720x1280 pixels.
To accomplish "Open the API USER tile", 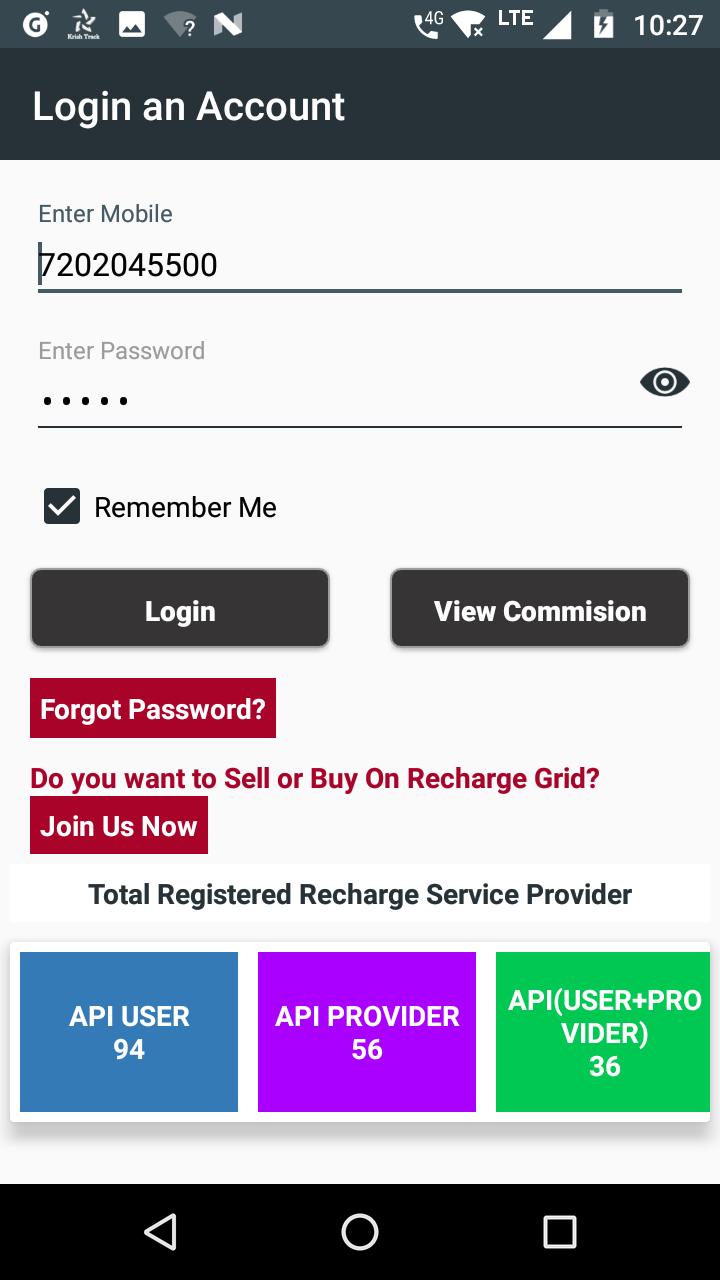I will 129,1032.
